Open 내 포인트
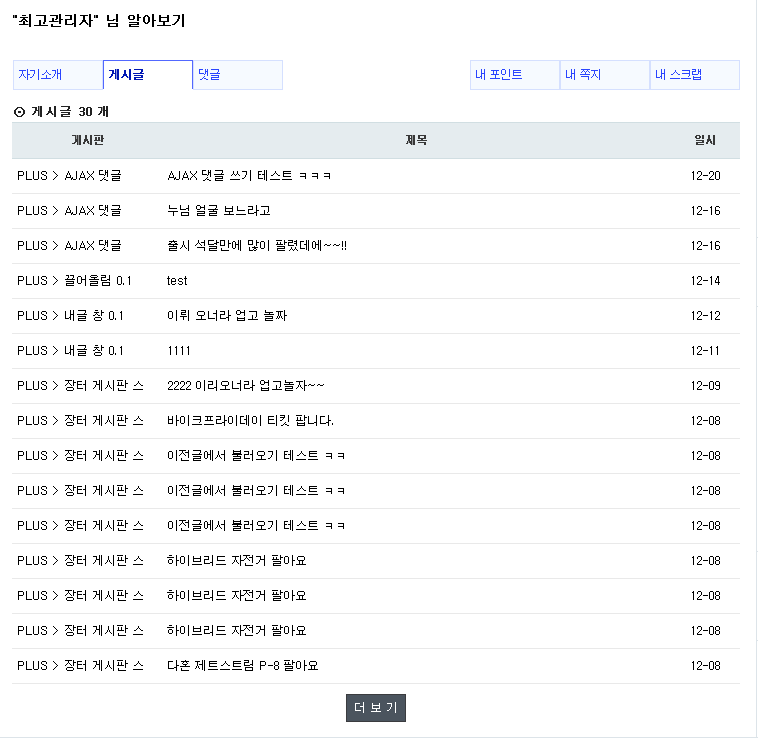 pyautogui.click(x=498, y=75)
